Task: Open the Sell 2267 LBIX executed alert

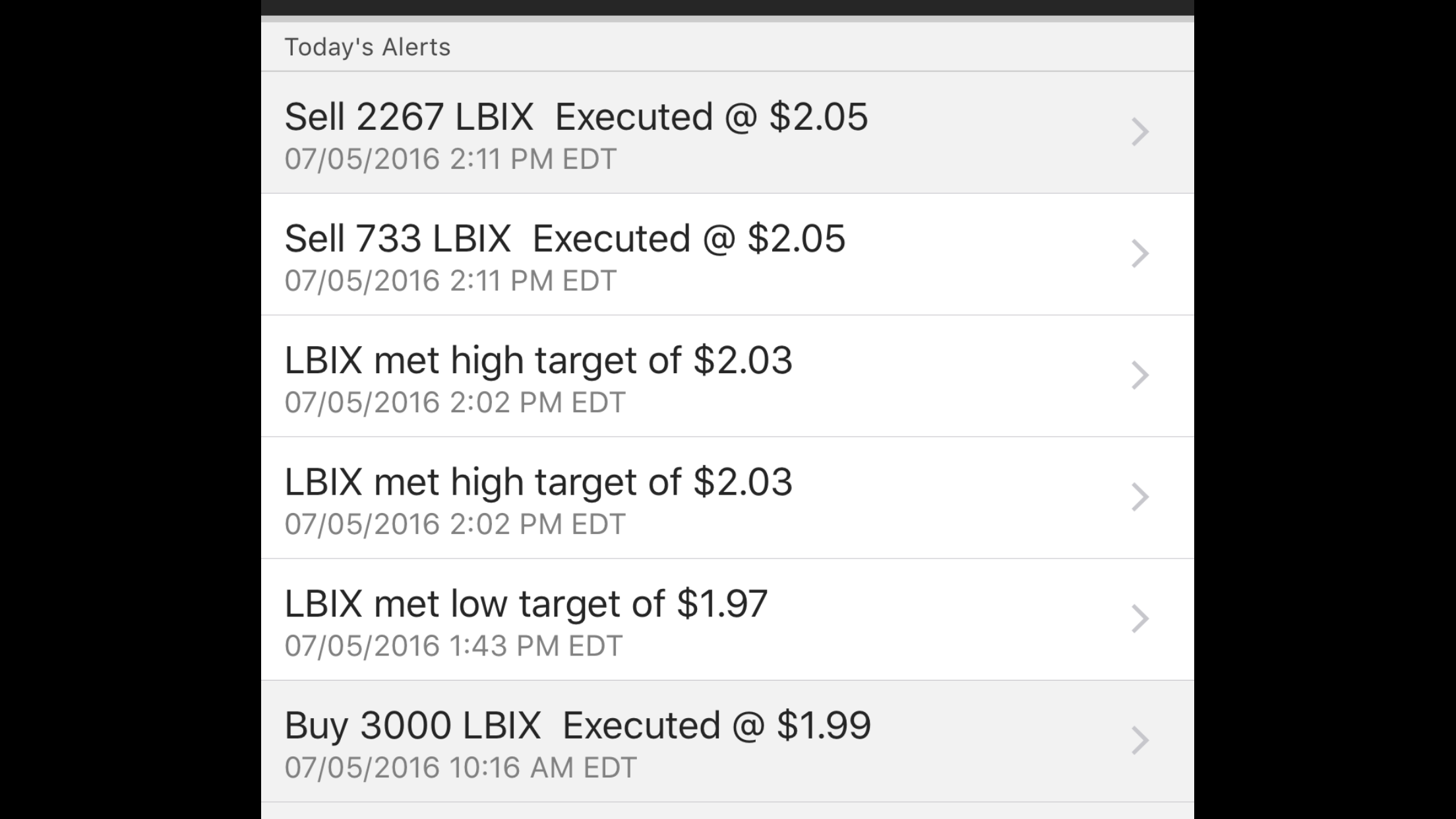Action: point(725,133)
